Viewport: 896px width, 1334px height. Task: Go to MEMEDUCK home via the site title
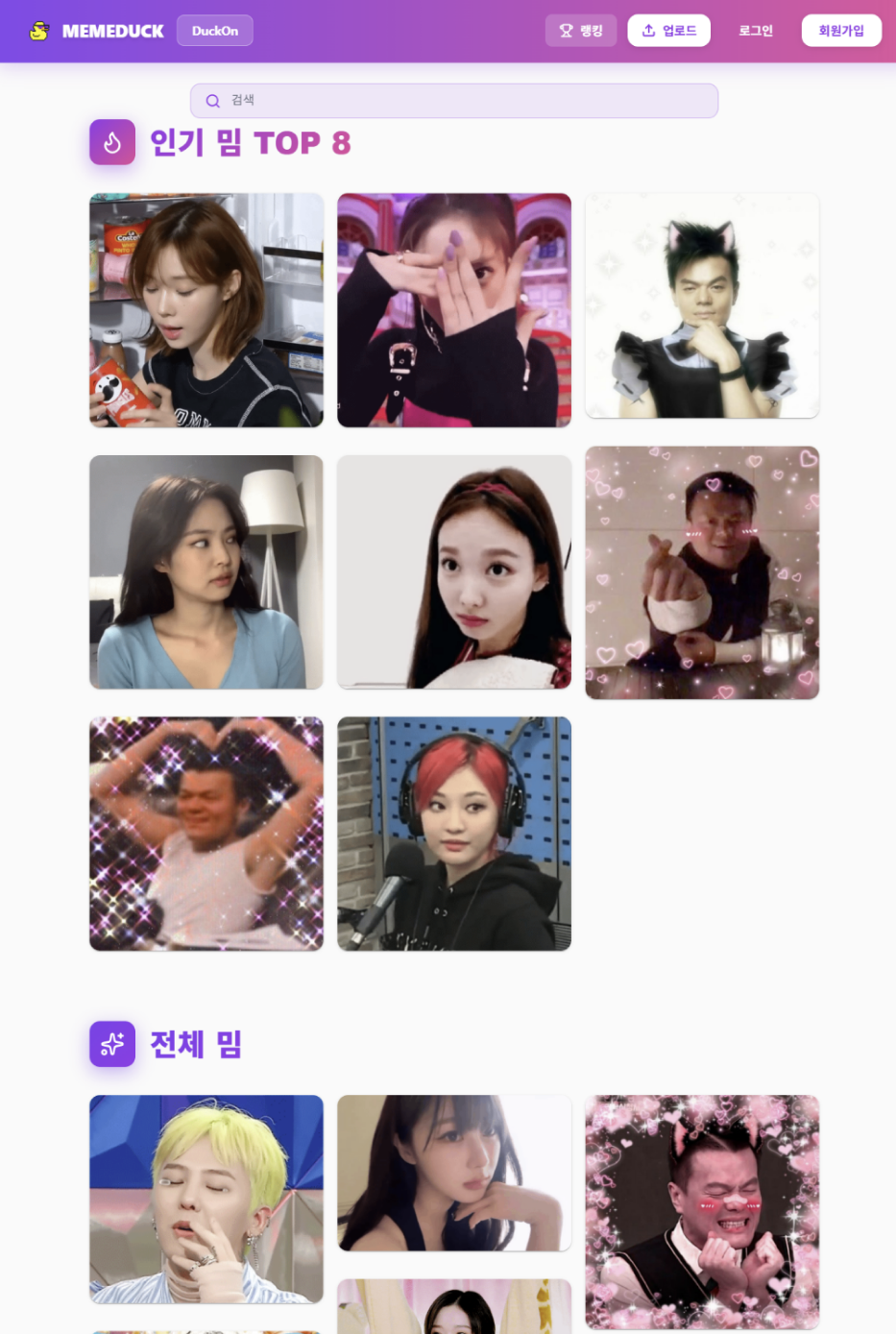point(112,31)
